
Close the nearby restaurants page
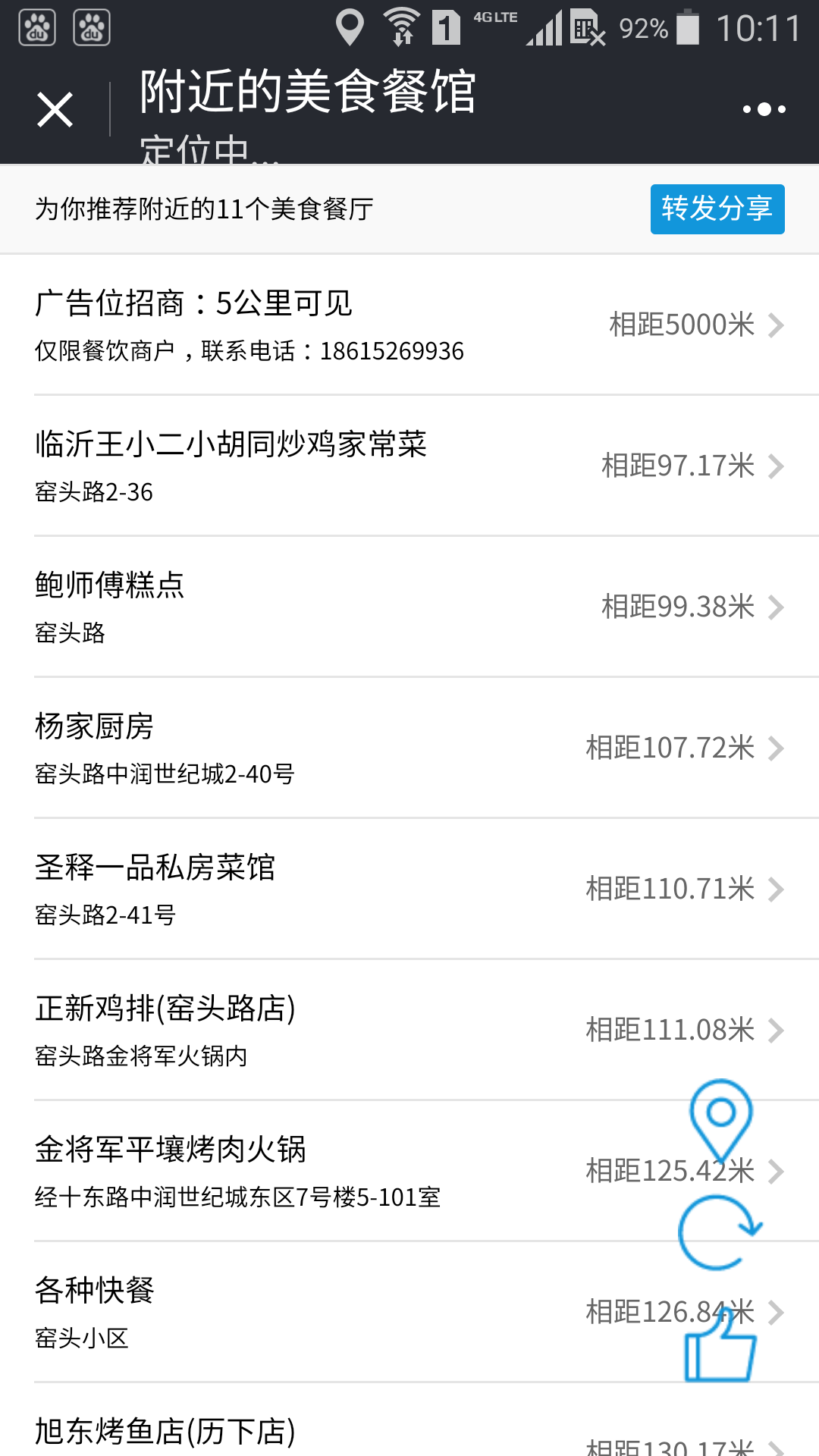(55, 110)
